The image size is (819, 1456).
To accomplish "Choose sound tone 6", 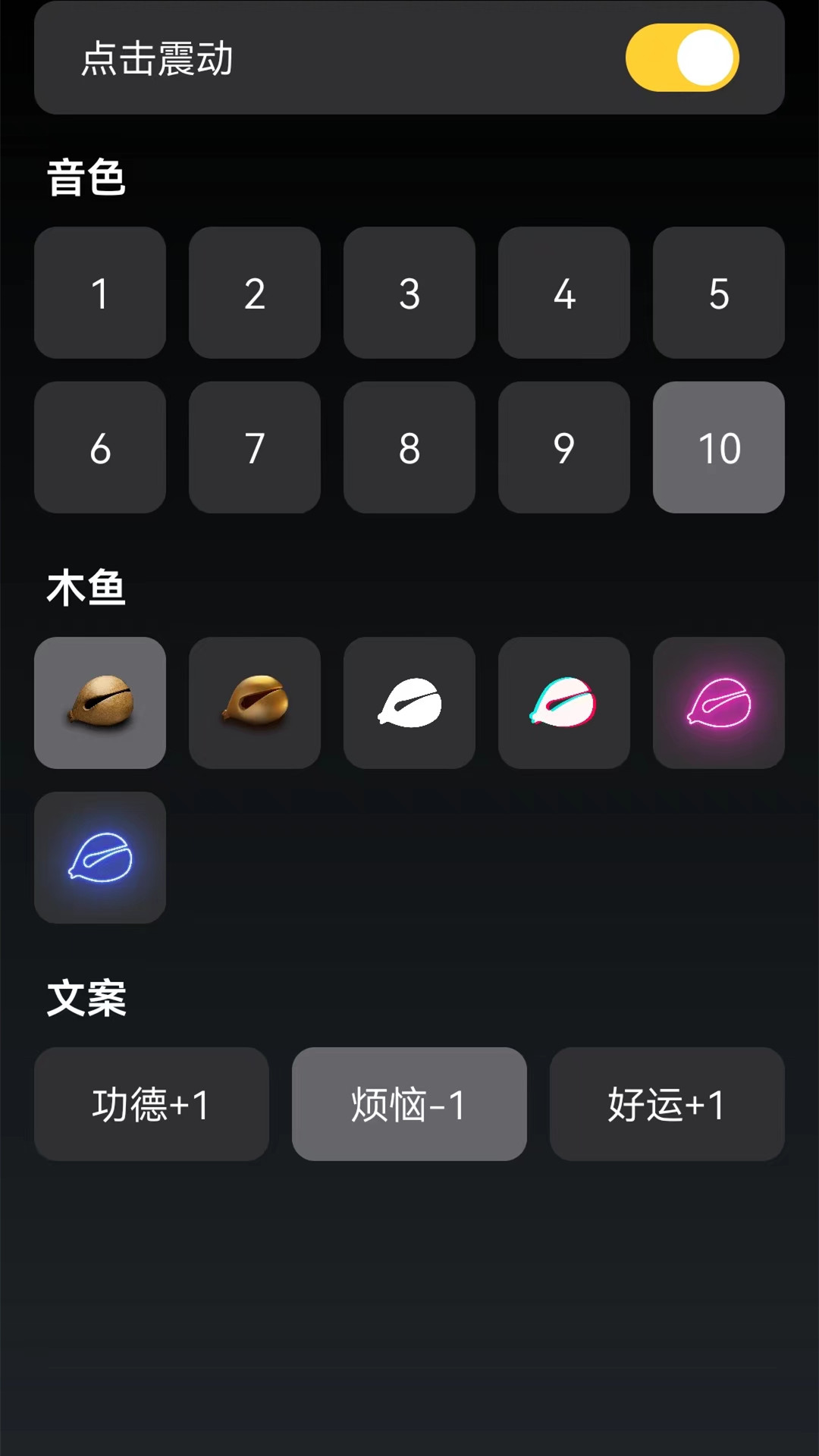I will point(100,447).
